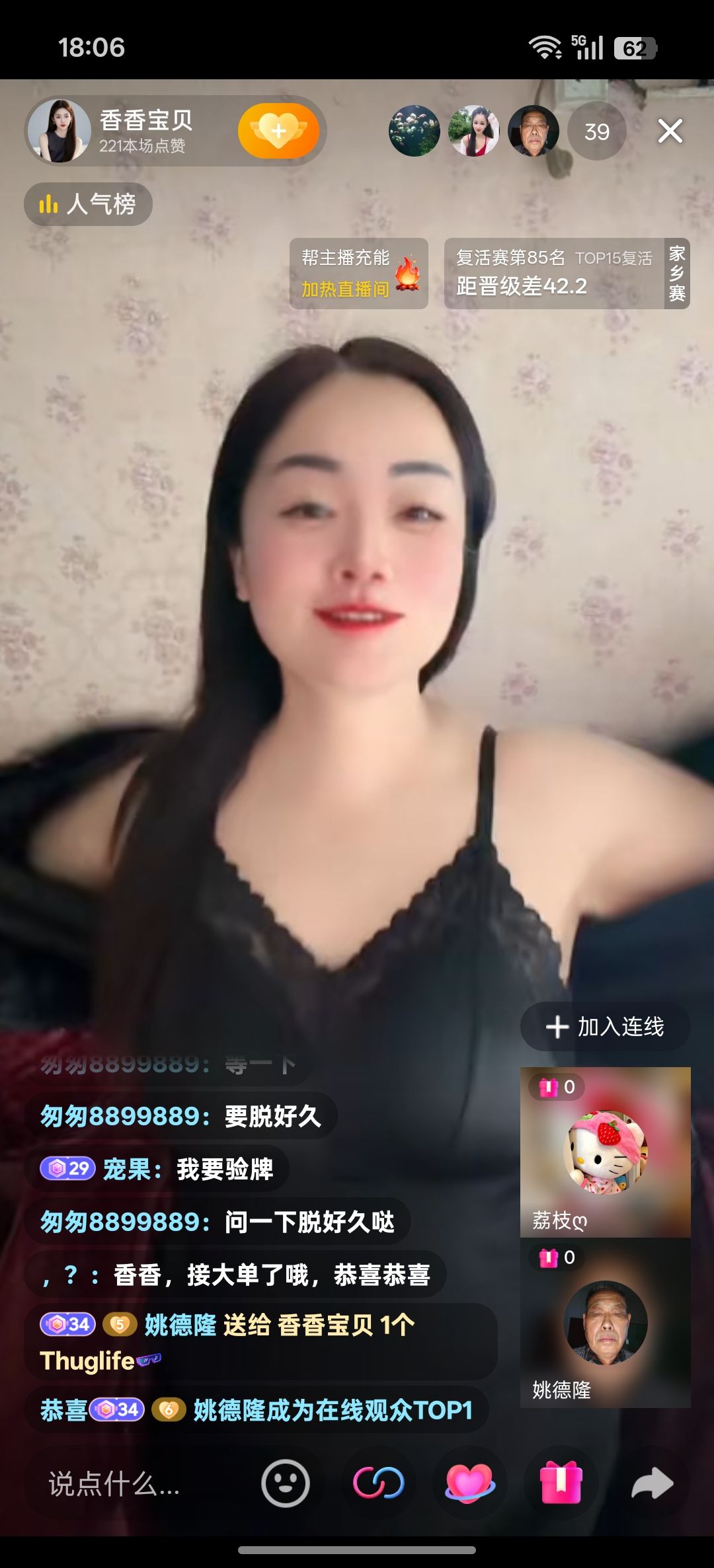This screenshot has height=1568, width=714.
Task: Open 姚德隆 guest seat tile
Action: (x=605, y=1323)
